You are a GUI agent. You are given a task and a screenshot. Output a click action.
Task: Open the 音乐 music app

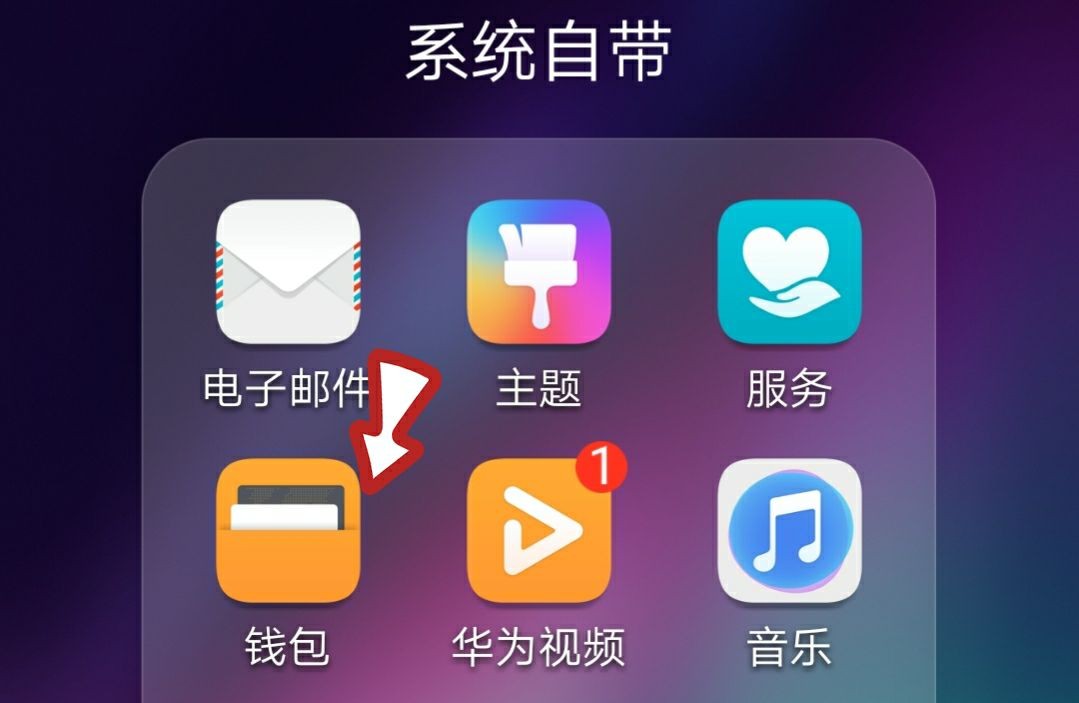click(x=789, y=532)
